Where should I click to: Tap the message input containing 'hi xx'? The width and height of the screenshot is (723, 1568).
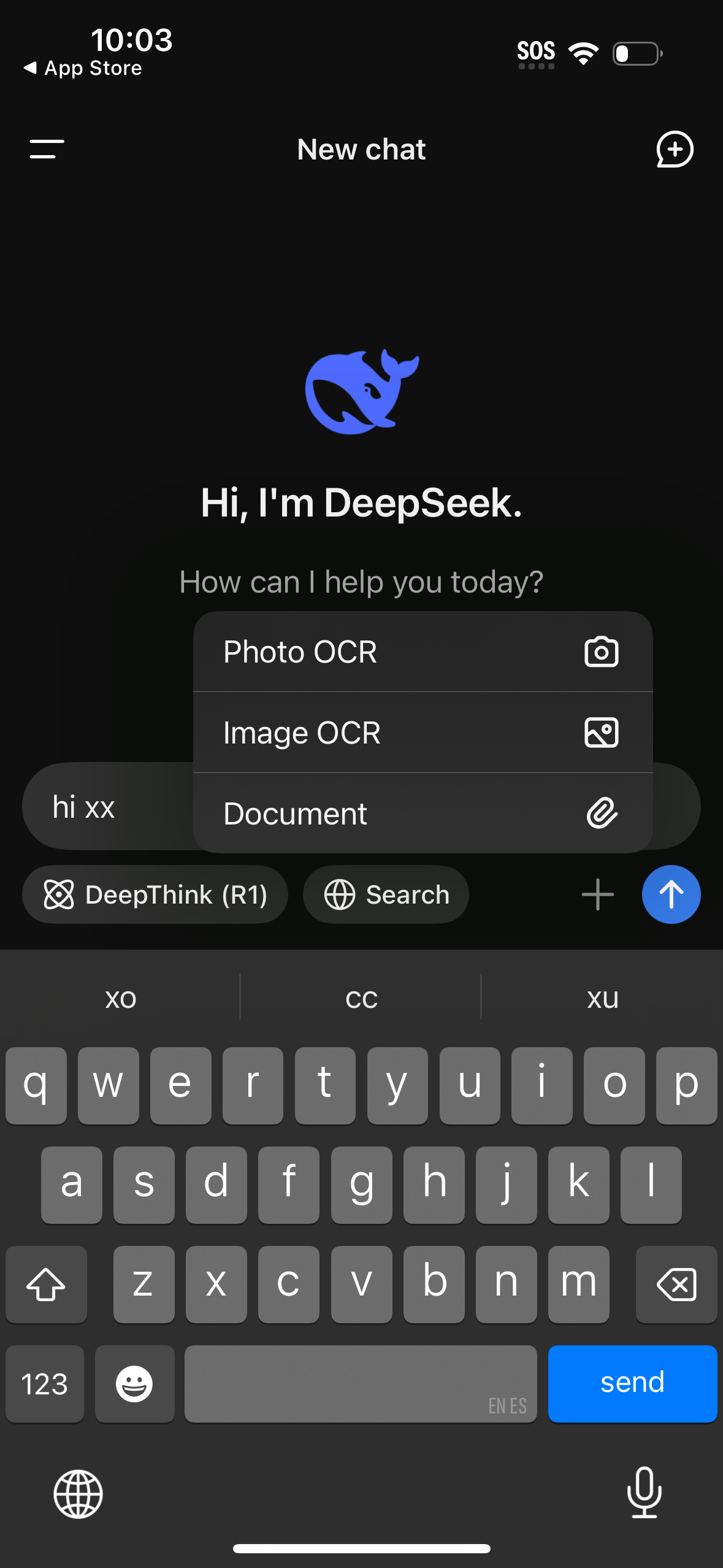[85, 807]
